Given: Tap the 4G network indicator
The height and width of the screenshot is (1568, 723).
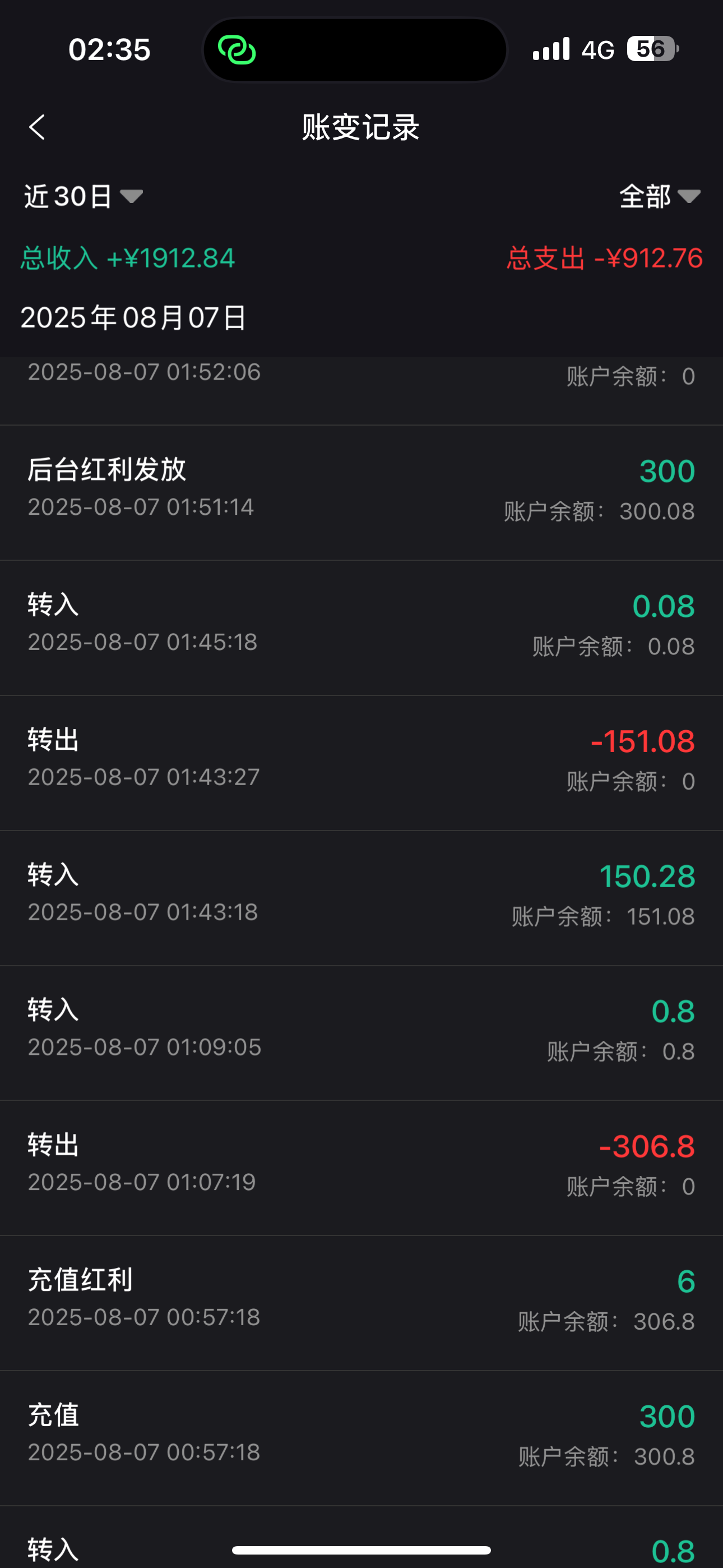Looking at the screenshot, I should coord(597,50).
